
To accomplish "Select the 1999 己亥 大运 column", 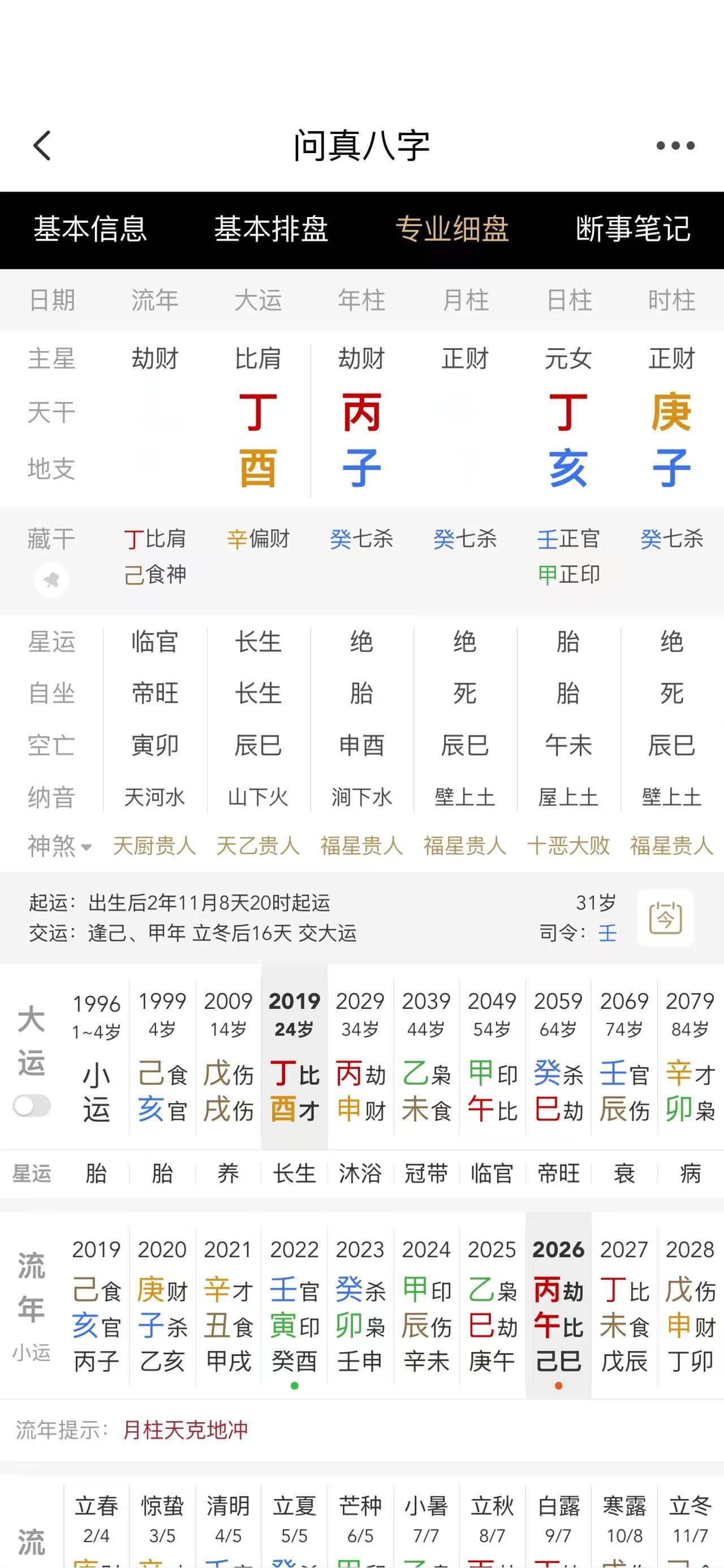I will click(162, 1056).
